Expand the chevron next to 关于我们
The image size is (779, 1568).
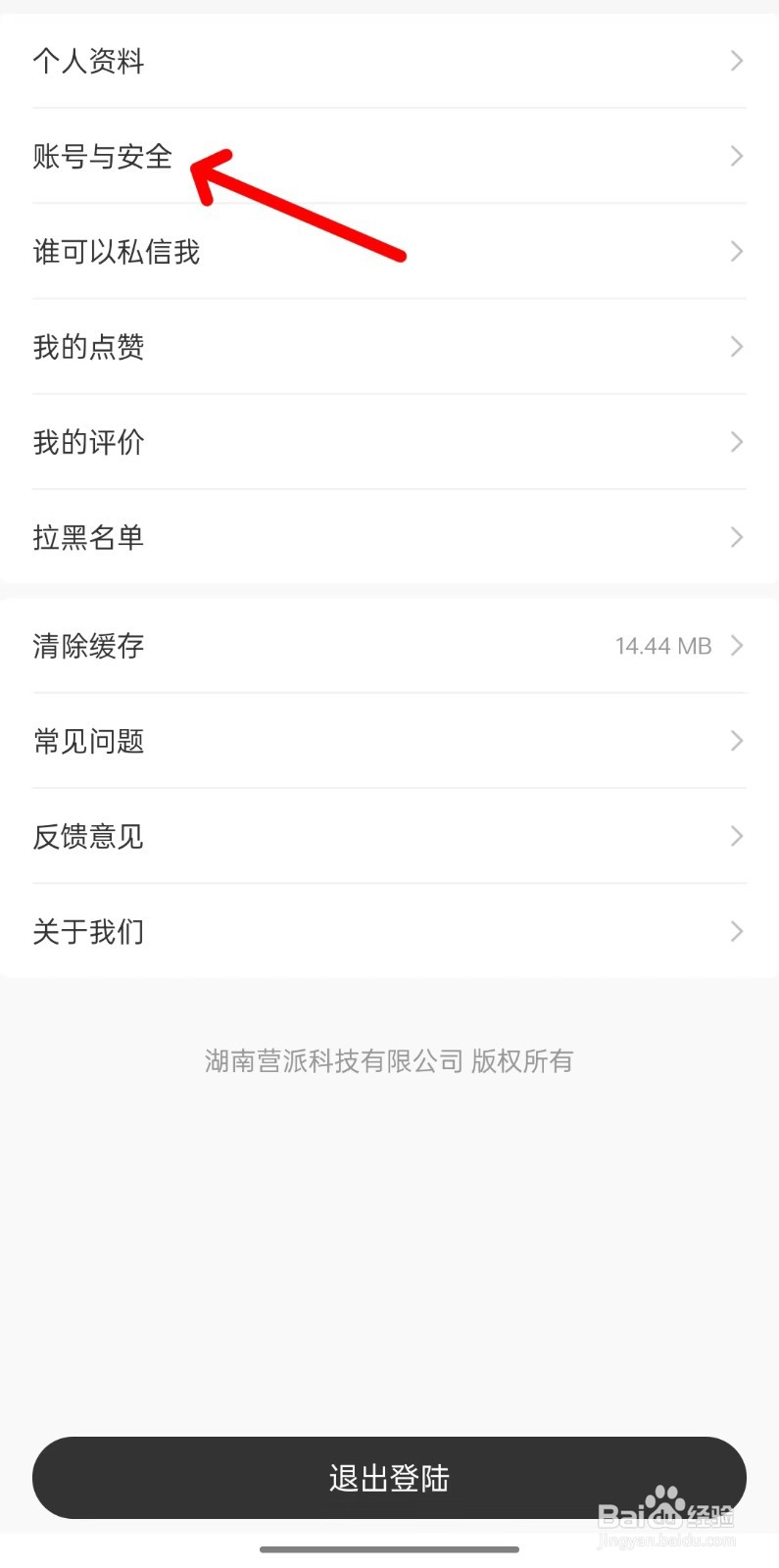[x=736, y=931]
